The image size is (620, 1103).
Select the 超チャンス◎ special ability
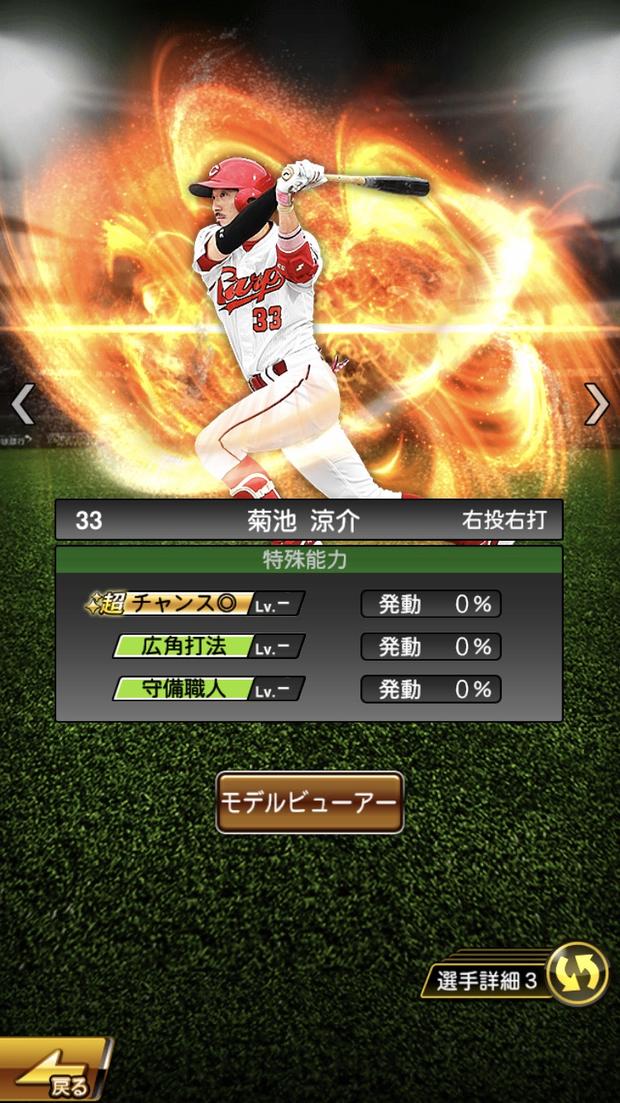[195, 604]
